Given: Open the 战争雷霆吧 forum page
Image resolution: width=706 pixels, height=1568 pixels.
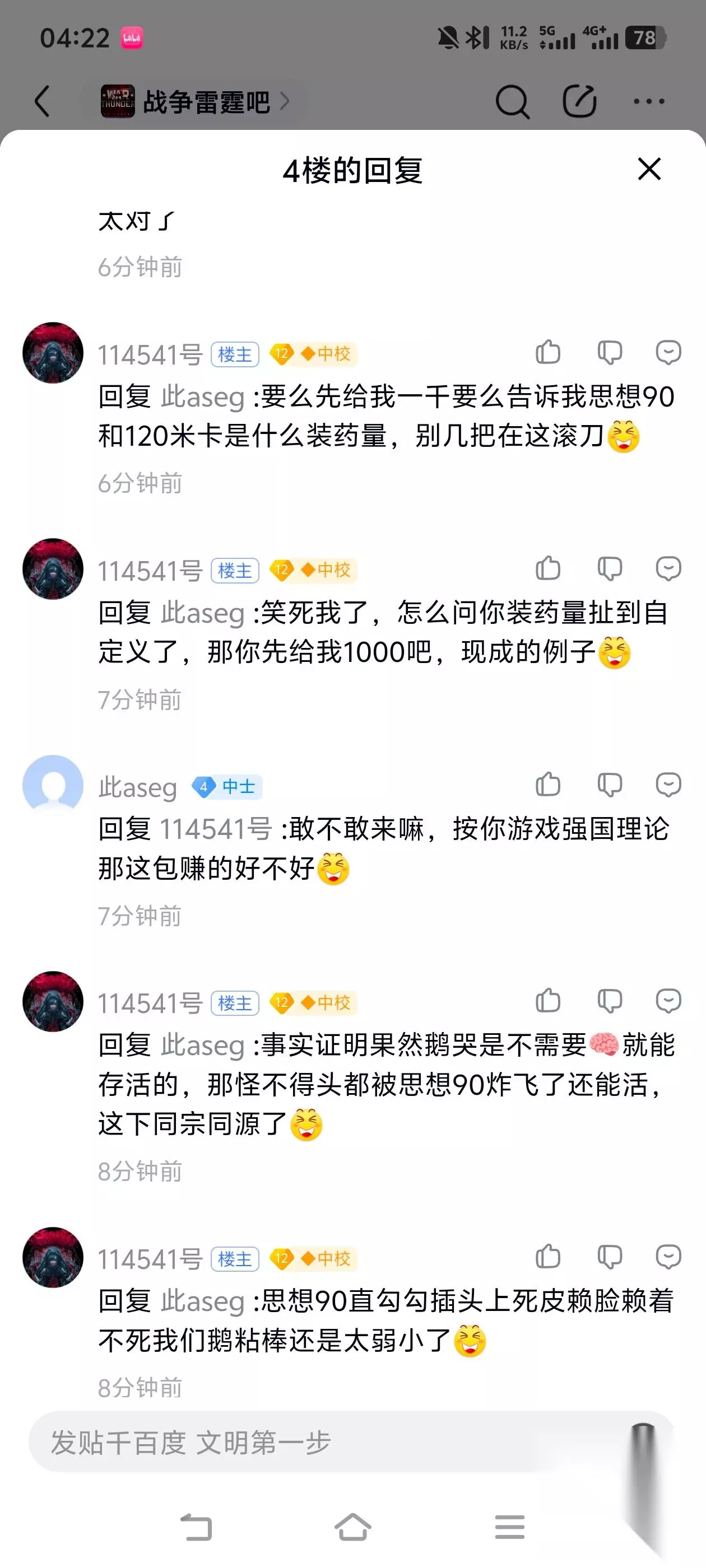Looking at the screenshot, I should point(194,101).
